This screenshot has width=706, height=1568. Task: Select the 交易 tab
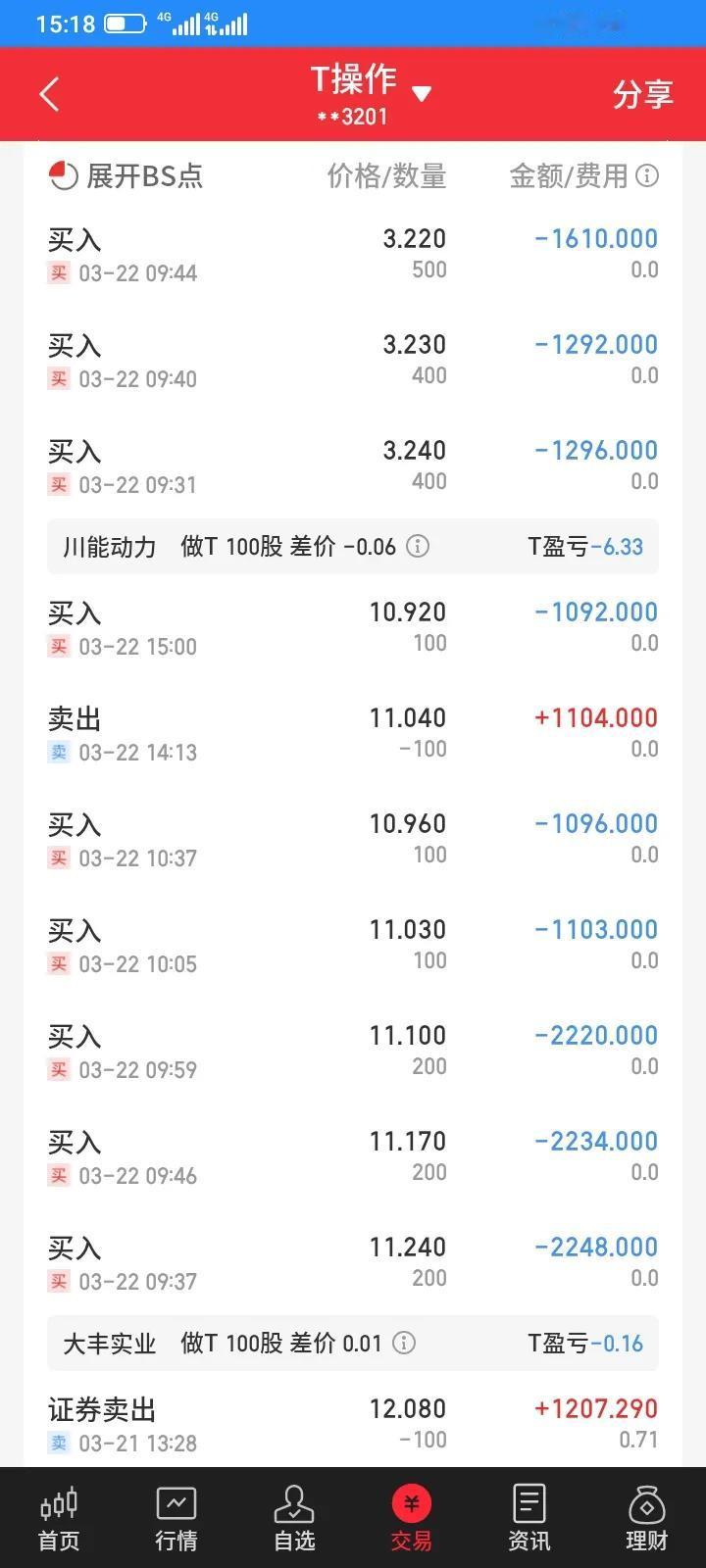[412, 1519]
